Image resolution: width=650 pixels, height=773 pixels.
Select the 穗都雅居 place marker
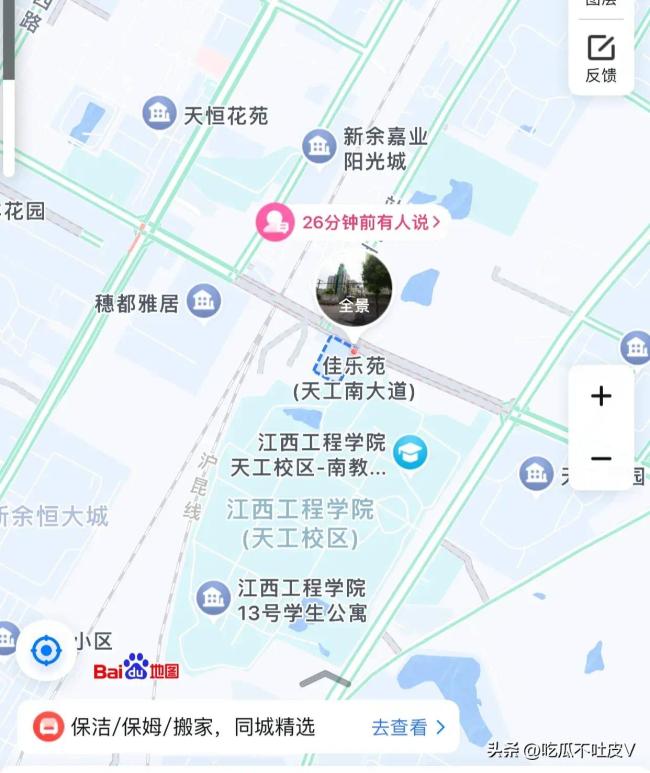(x=204, y=301)
